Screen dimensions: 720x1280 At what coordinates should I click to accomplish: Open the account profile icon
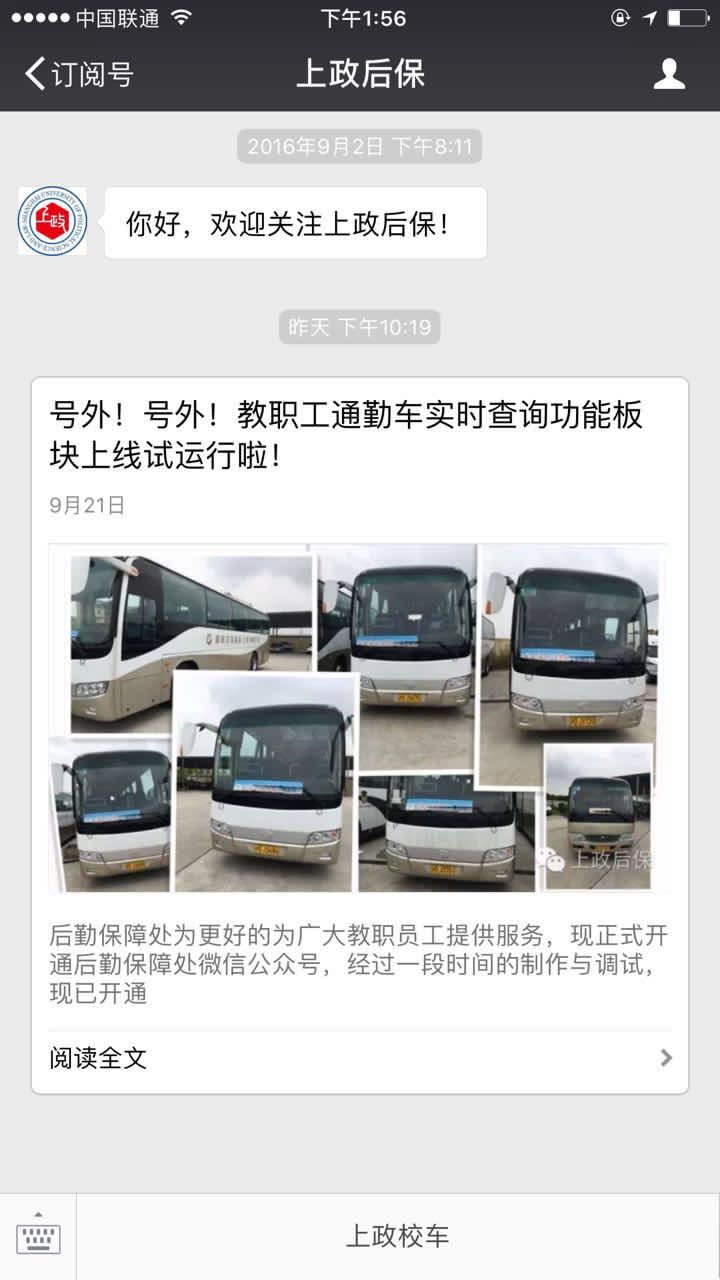pyautogui.click(x=669, y=74)
